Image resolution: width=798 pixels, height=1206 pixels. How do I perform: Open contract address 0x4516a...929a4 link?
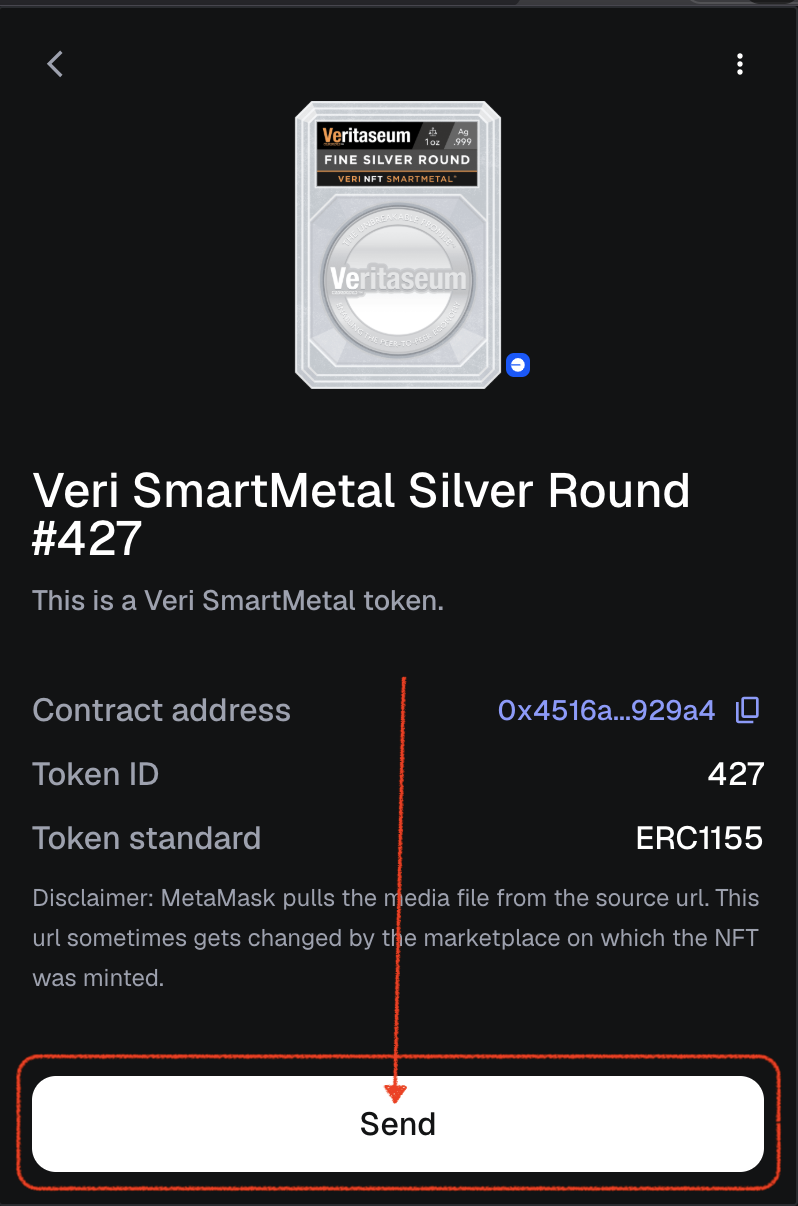point(606,710)
